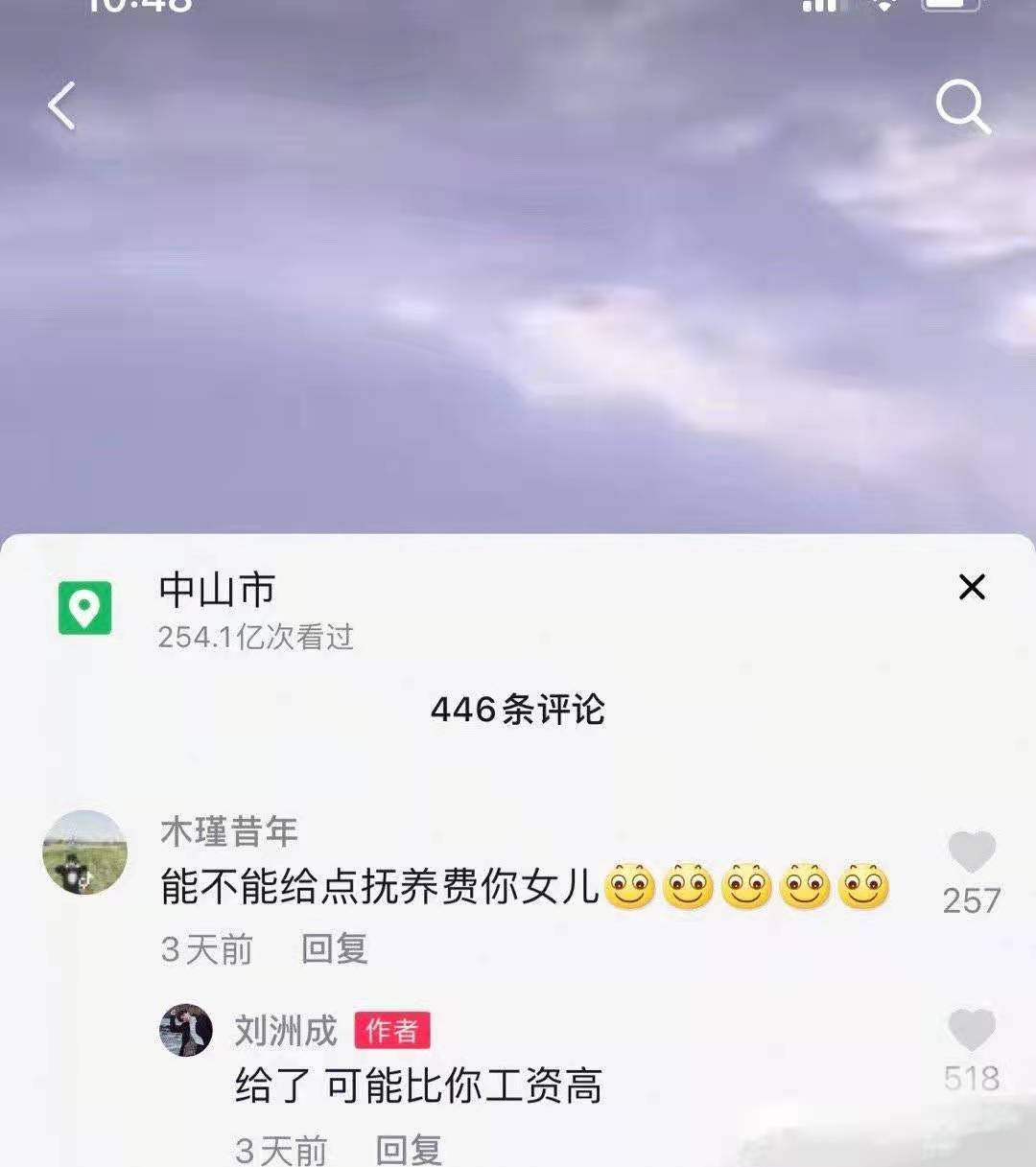This screenshot has height=1167, width=1036.
Task: Open the 中山市 location page
Action: pos(217,591)
